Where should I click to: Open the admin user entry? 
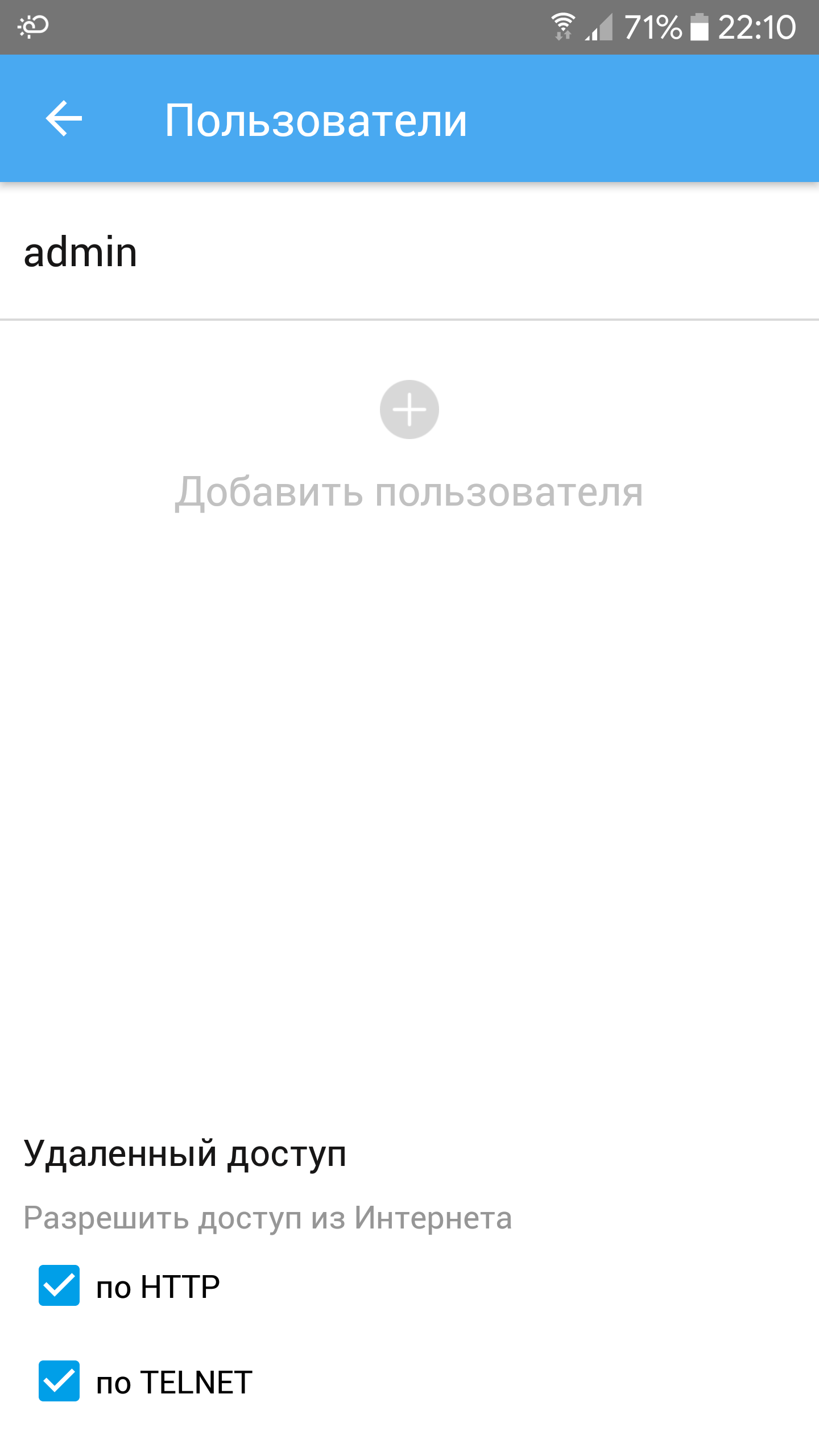[409, 251]
